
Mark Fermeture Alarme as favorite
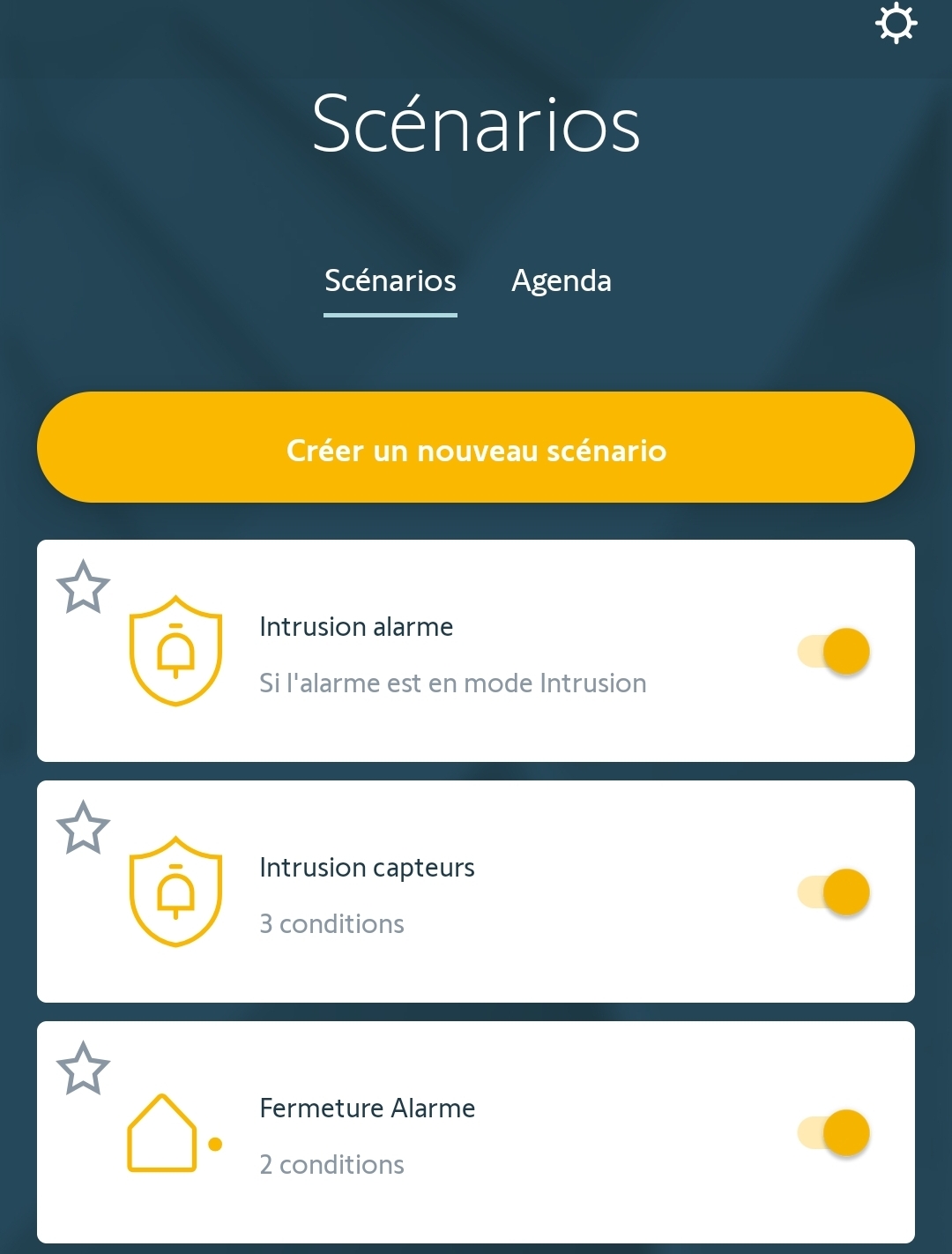pos(84,1069)
